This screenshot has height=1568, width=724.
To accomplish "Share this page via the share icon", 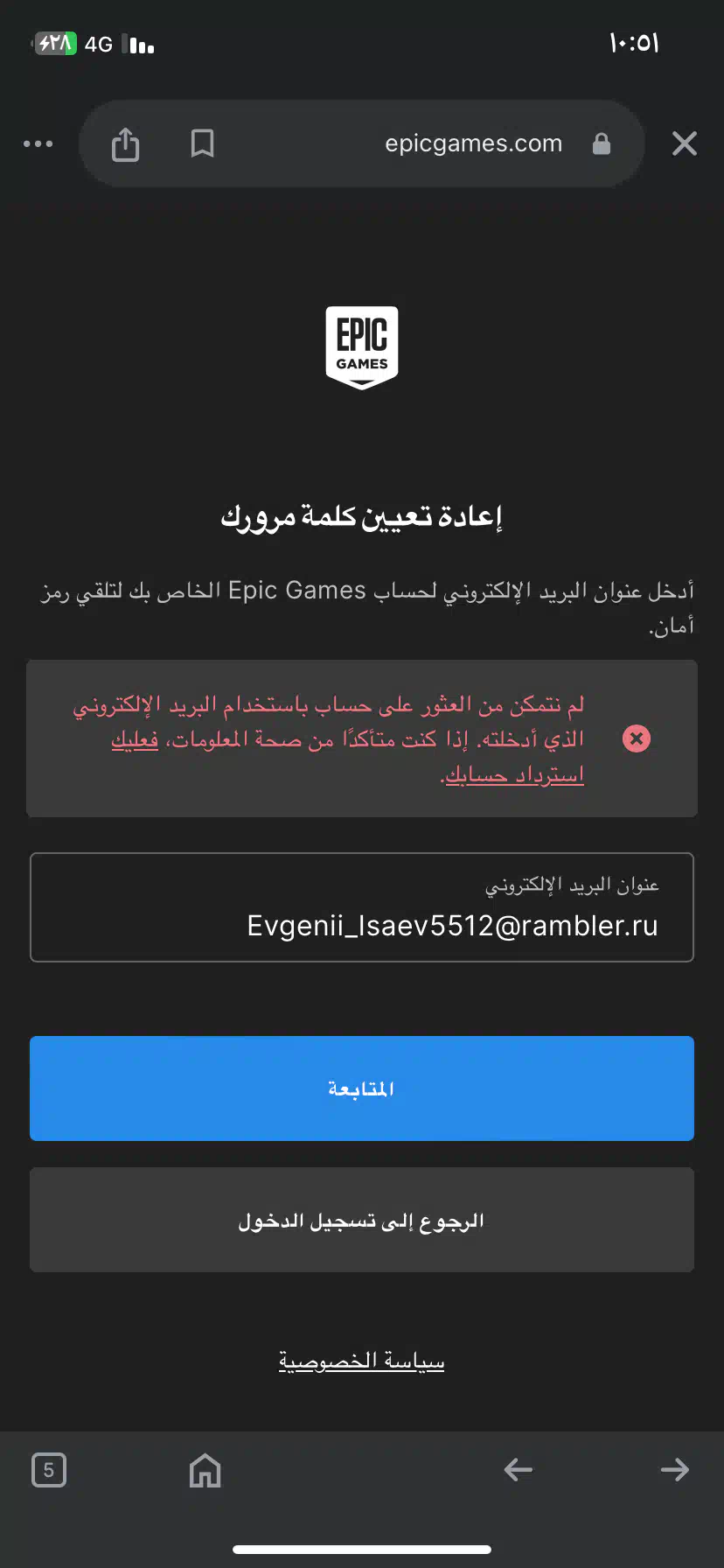I will click(x=126, y=143).
